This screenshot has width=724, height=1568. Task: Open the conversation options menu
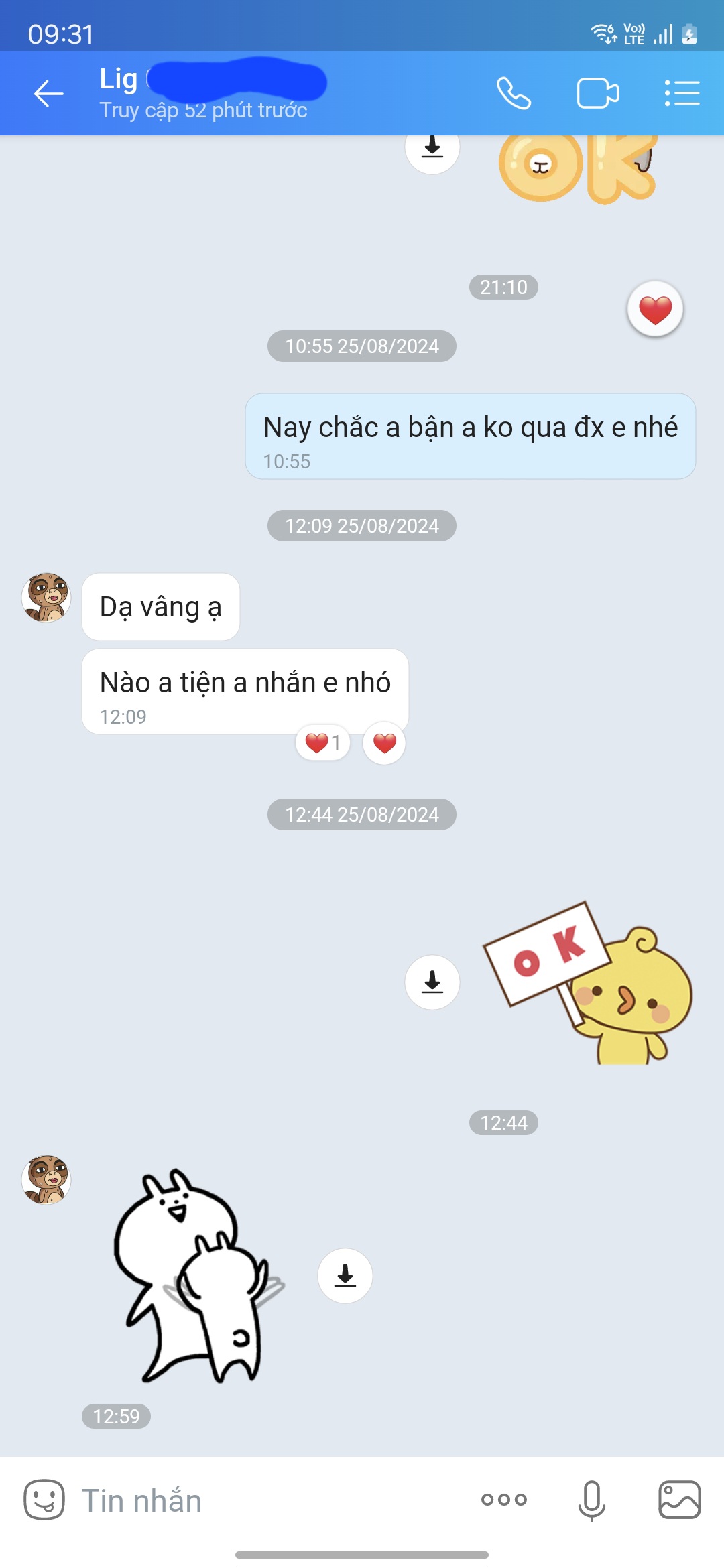tap(682, 94)
